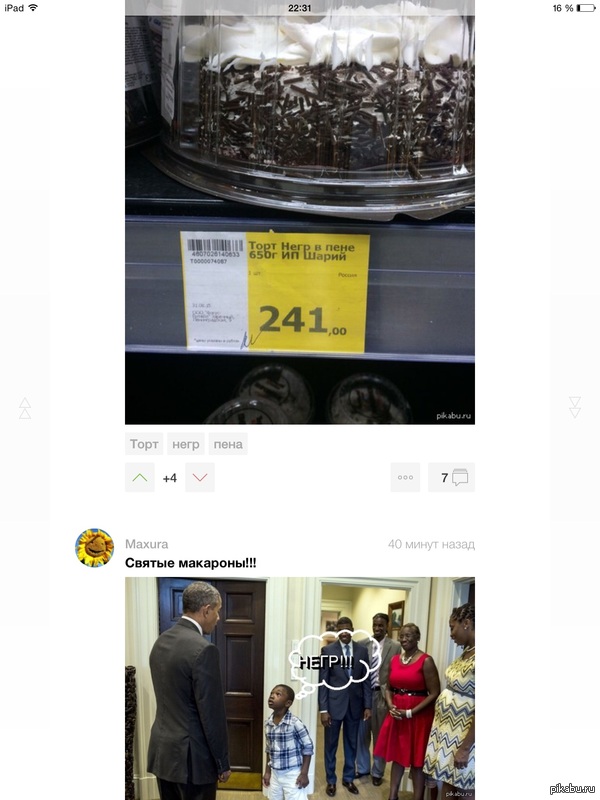Open the post's 7 comments
Image resolution: width=600 pixels, height=800 pixels.
click(x=451, y=477)
